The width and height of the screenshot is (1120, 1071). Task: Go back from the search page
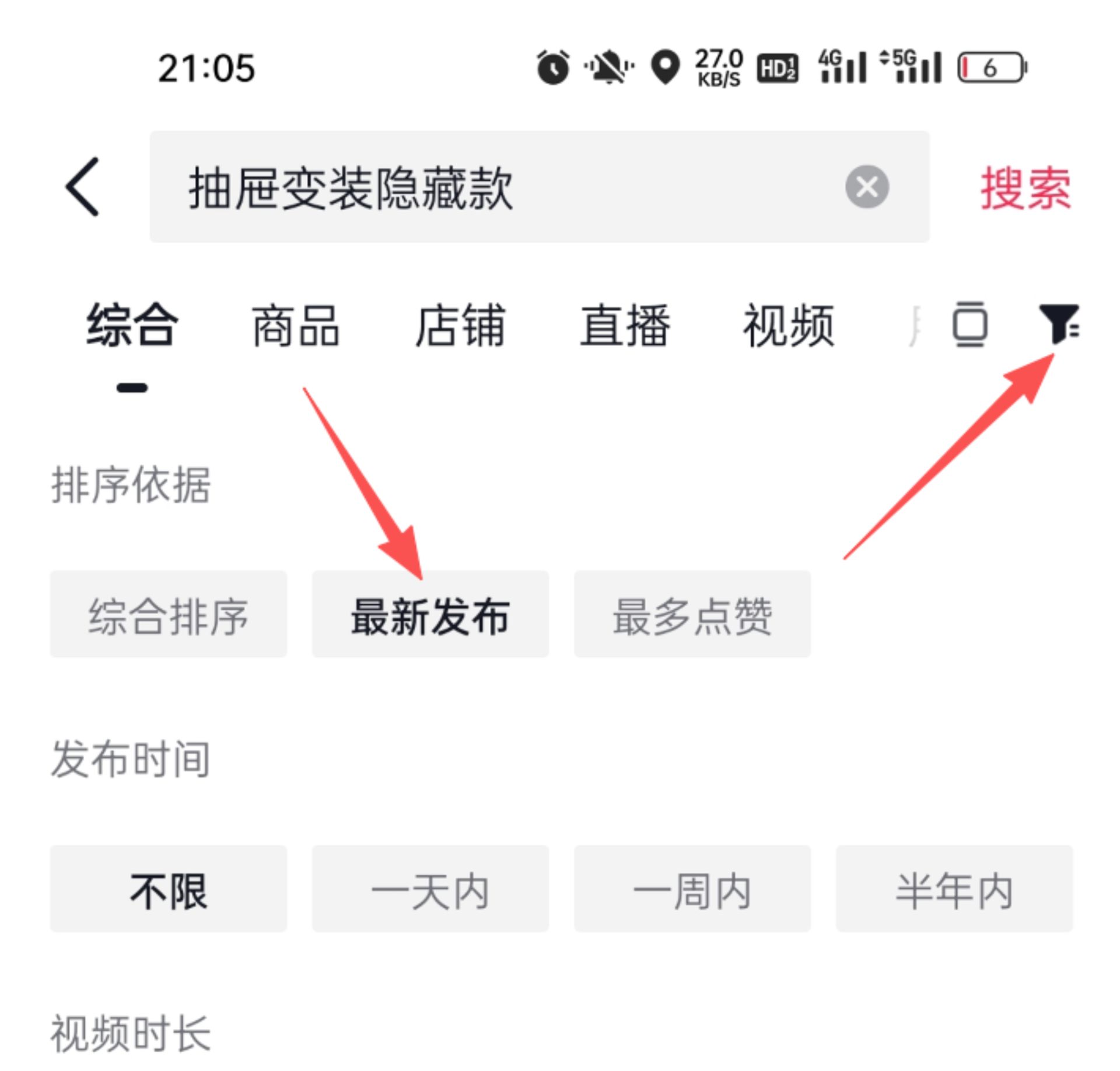click(x=82, y=187)
